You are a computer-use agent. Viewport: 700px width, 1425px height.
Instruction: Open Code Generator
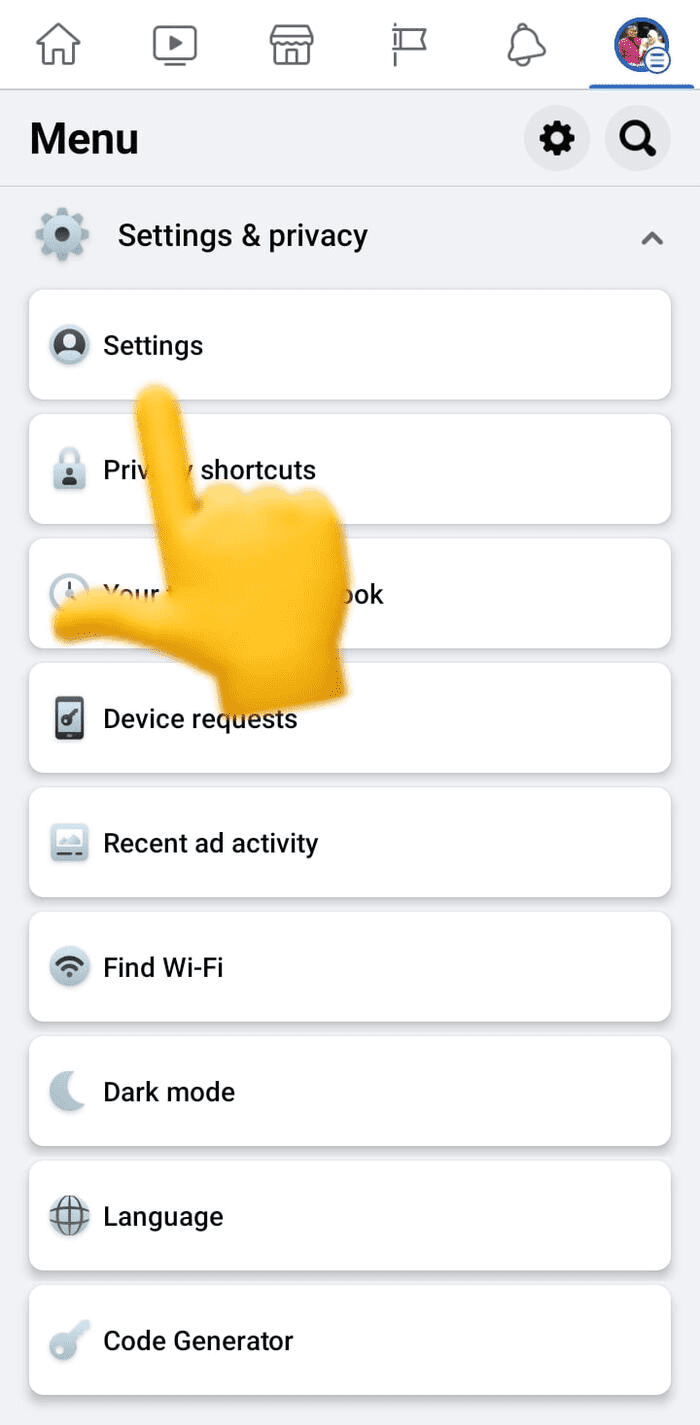tap(350, 1340)
